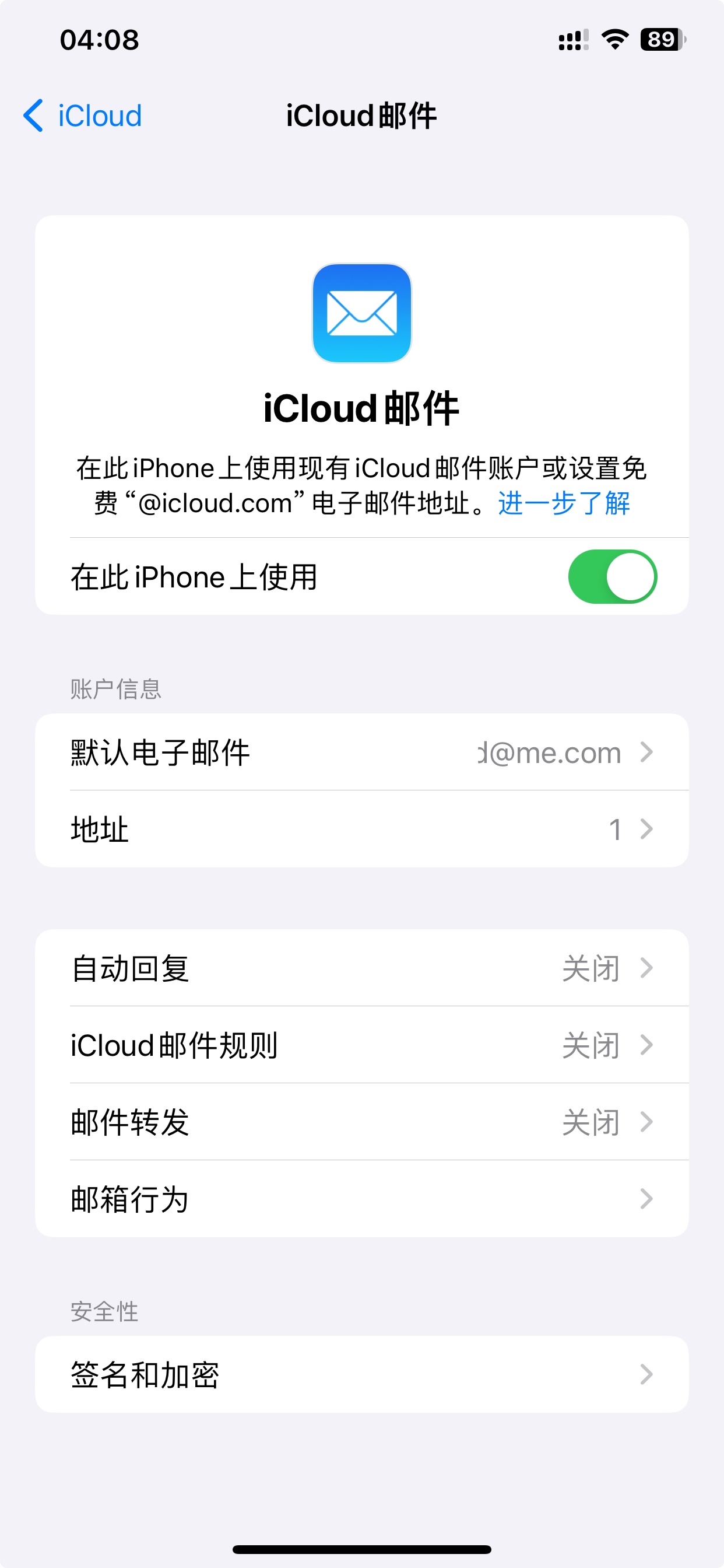The height and width of the screenshot is (1568, 724).
Task: Open 邮箱行为 options
Action: 361,1199
